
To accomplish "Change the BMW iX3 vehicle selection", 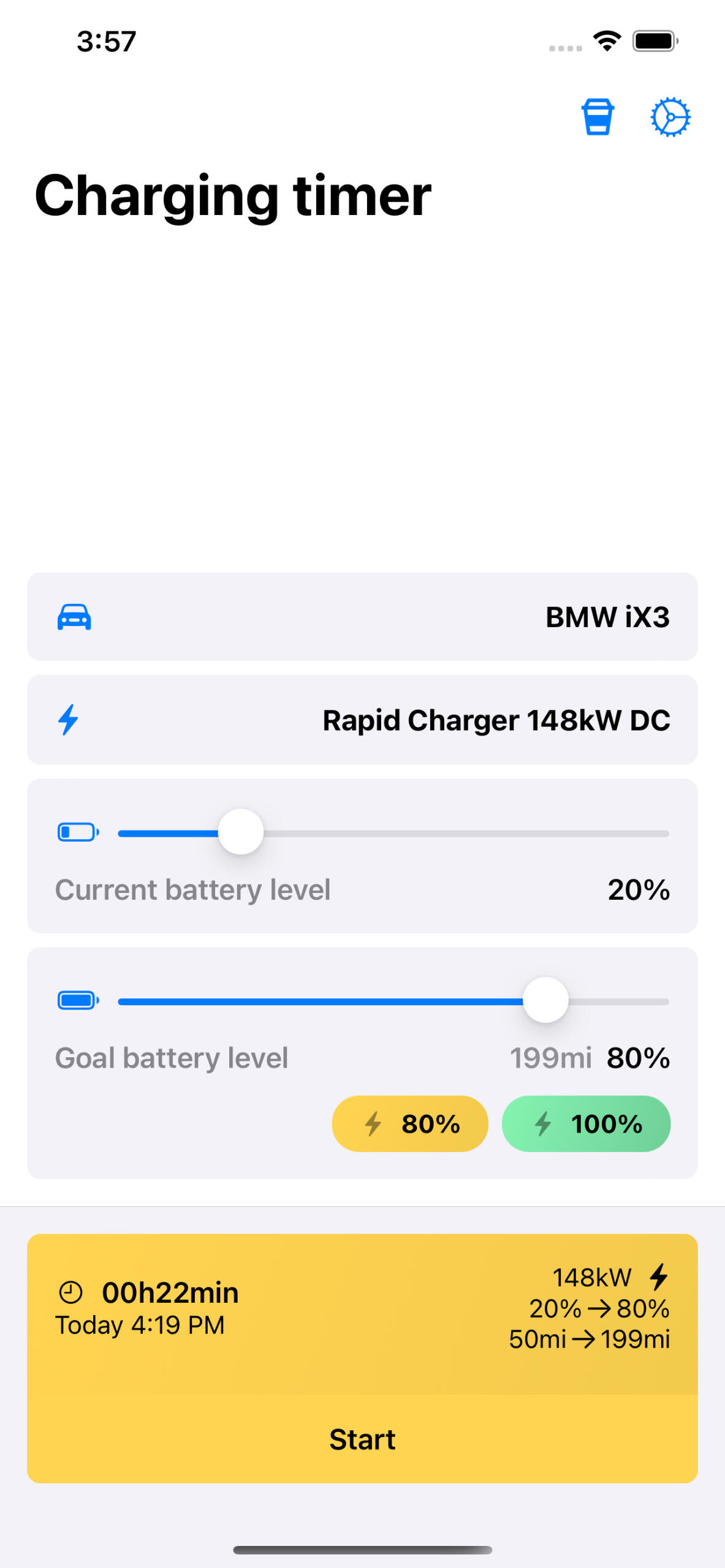I will click(362, 617).
